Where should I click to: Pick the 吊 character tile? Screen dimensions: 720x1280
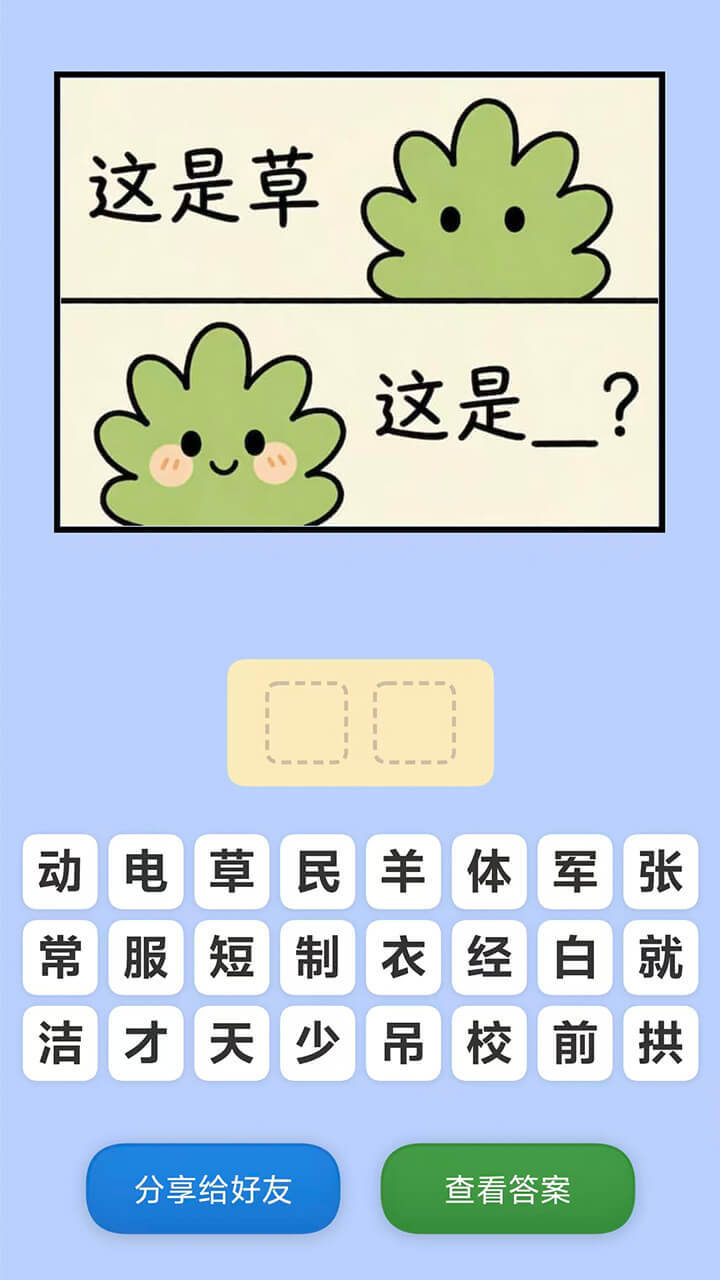(x=403, y=1044)
